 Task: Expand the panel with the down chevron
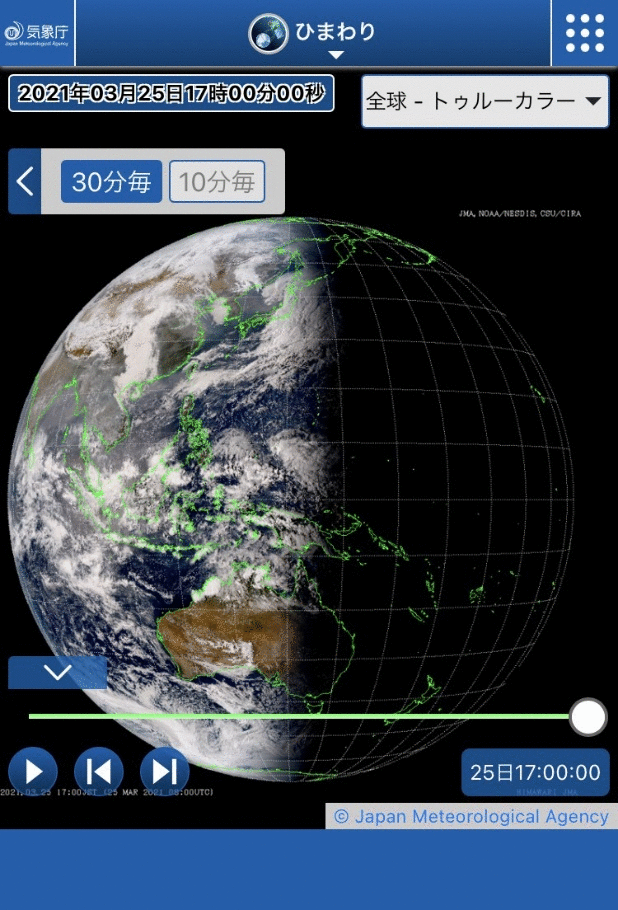pos(57,673)
